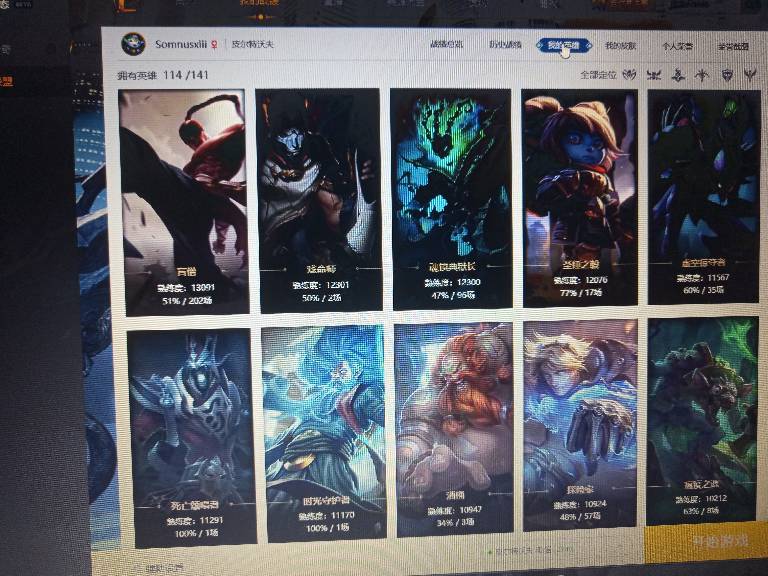Open the 探险家 champion card
Viewport: 768px width, 576px height.
580,425
